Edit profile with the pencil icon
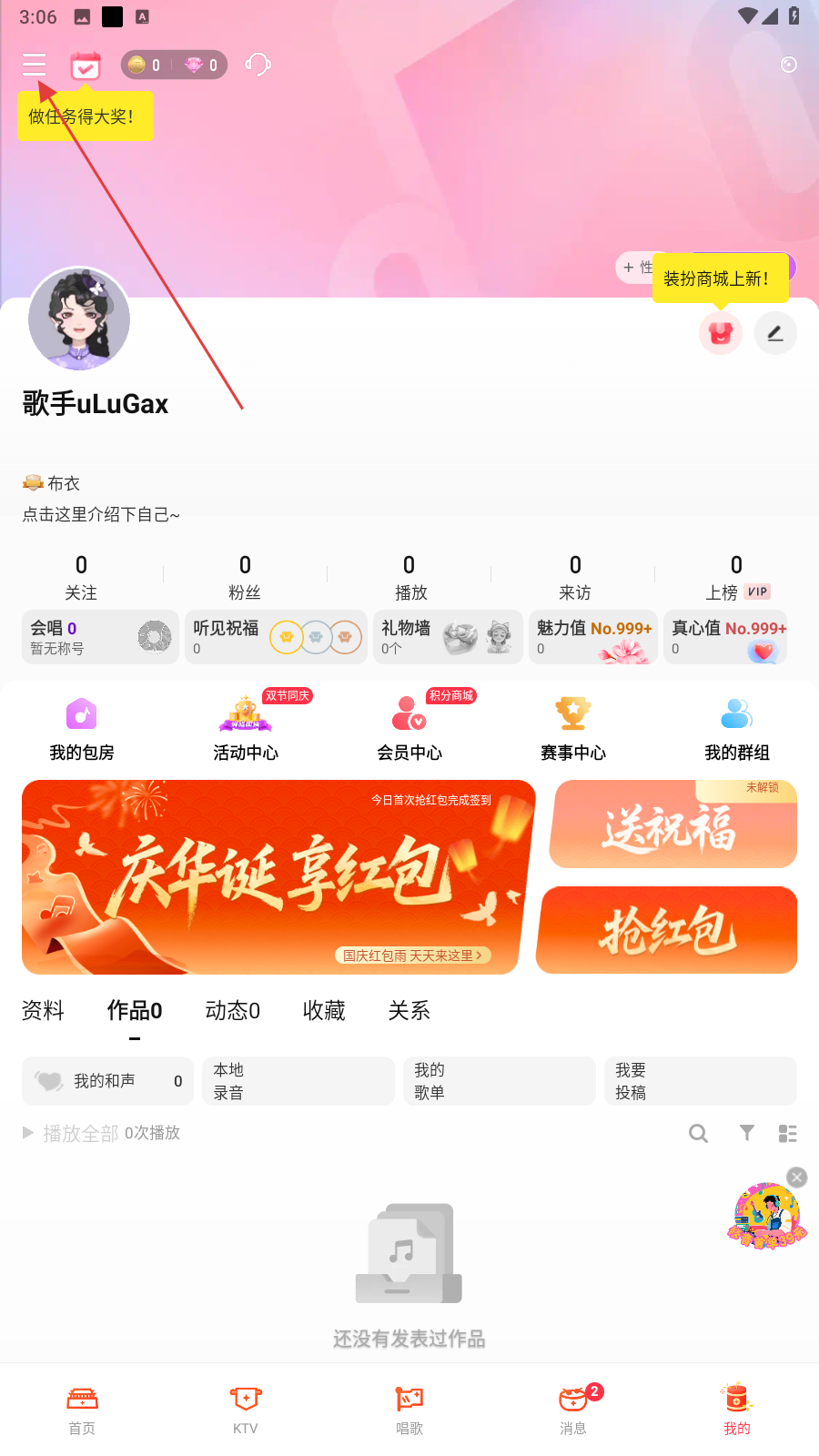819x1456 pixels. (775, 334)
